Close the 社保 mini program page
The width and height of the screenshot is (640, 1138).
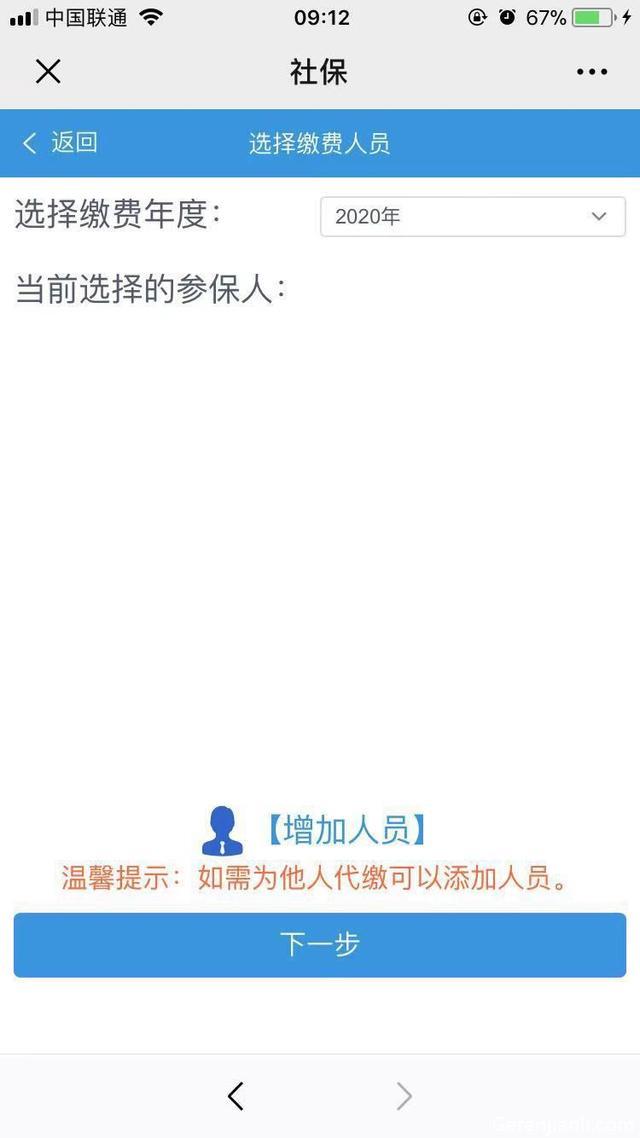(x=48, y=71)
